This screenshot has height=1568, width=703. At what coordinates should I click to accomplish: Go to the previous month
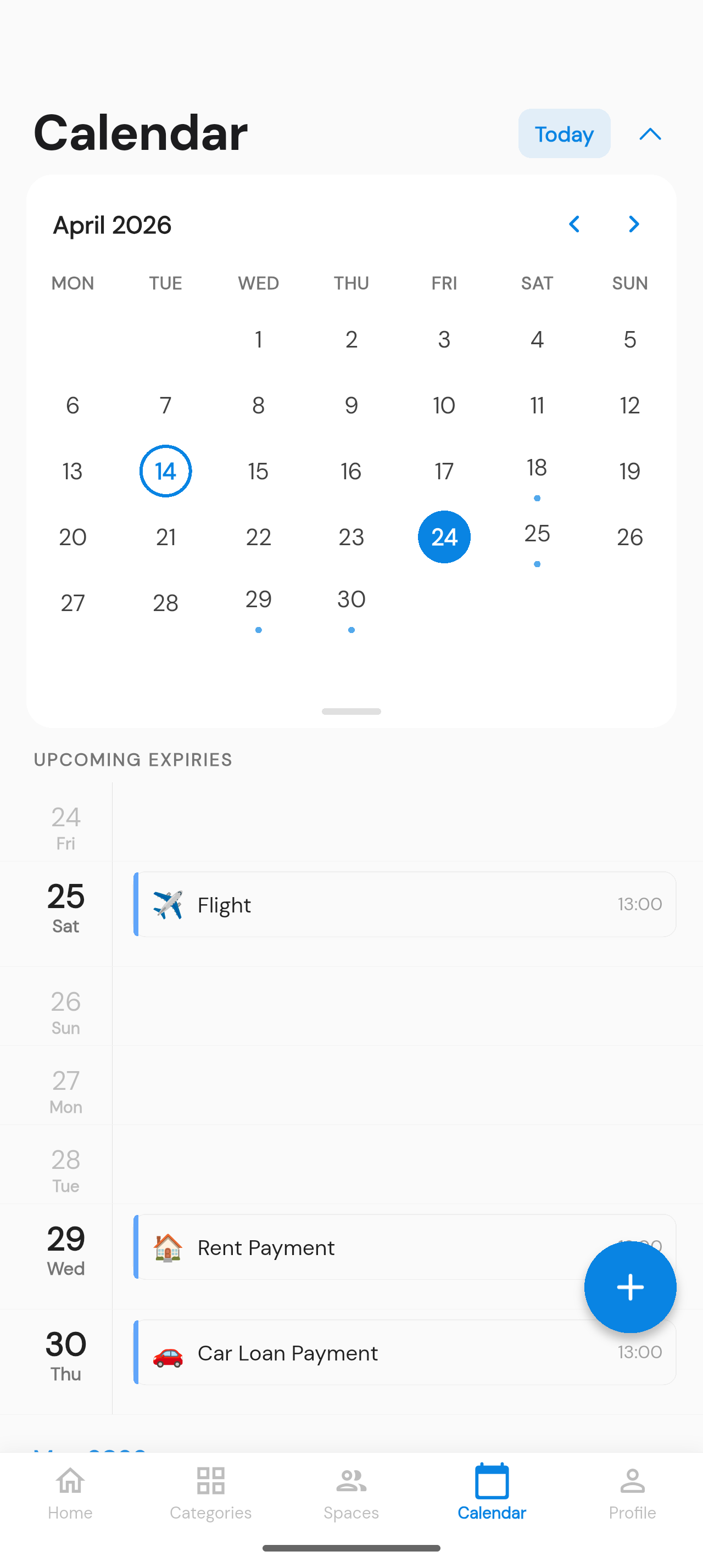click(x=574, y=225)
